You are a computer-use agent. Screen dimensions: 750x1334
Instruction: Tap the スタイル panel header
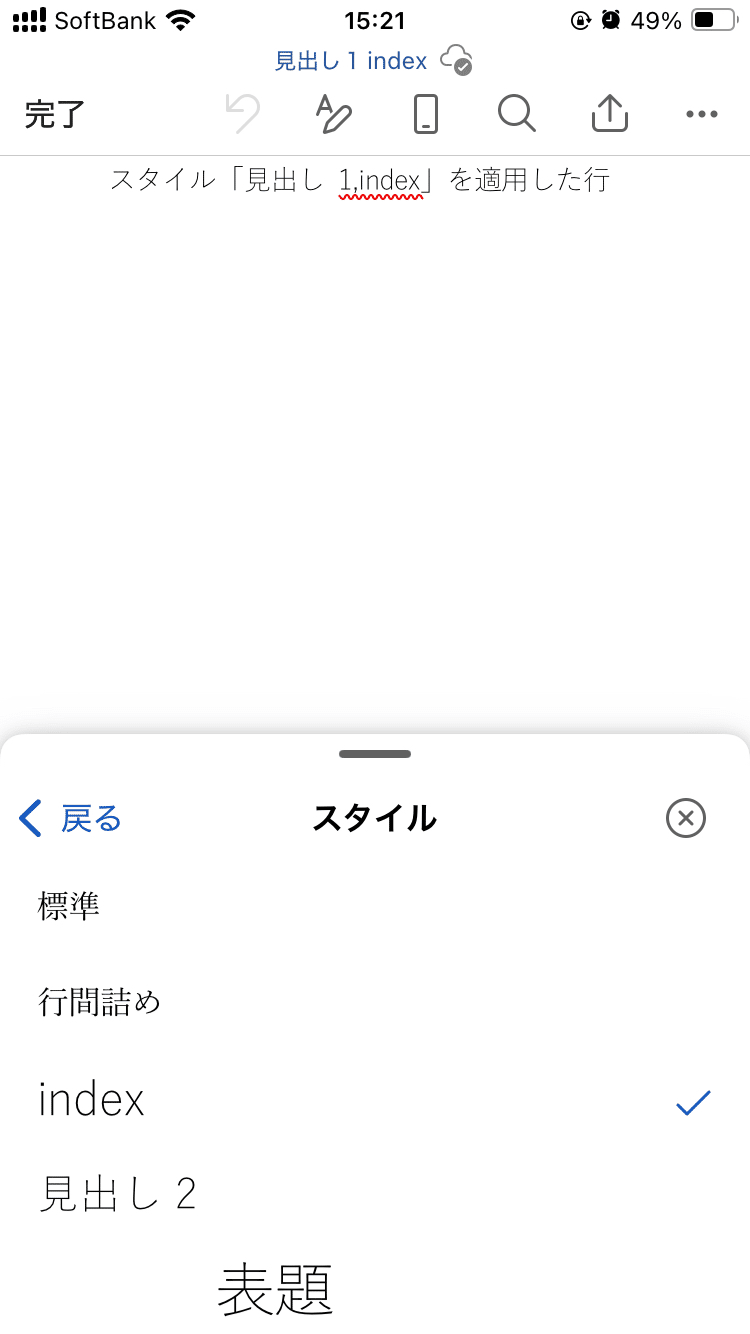click(374, 818)
